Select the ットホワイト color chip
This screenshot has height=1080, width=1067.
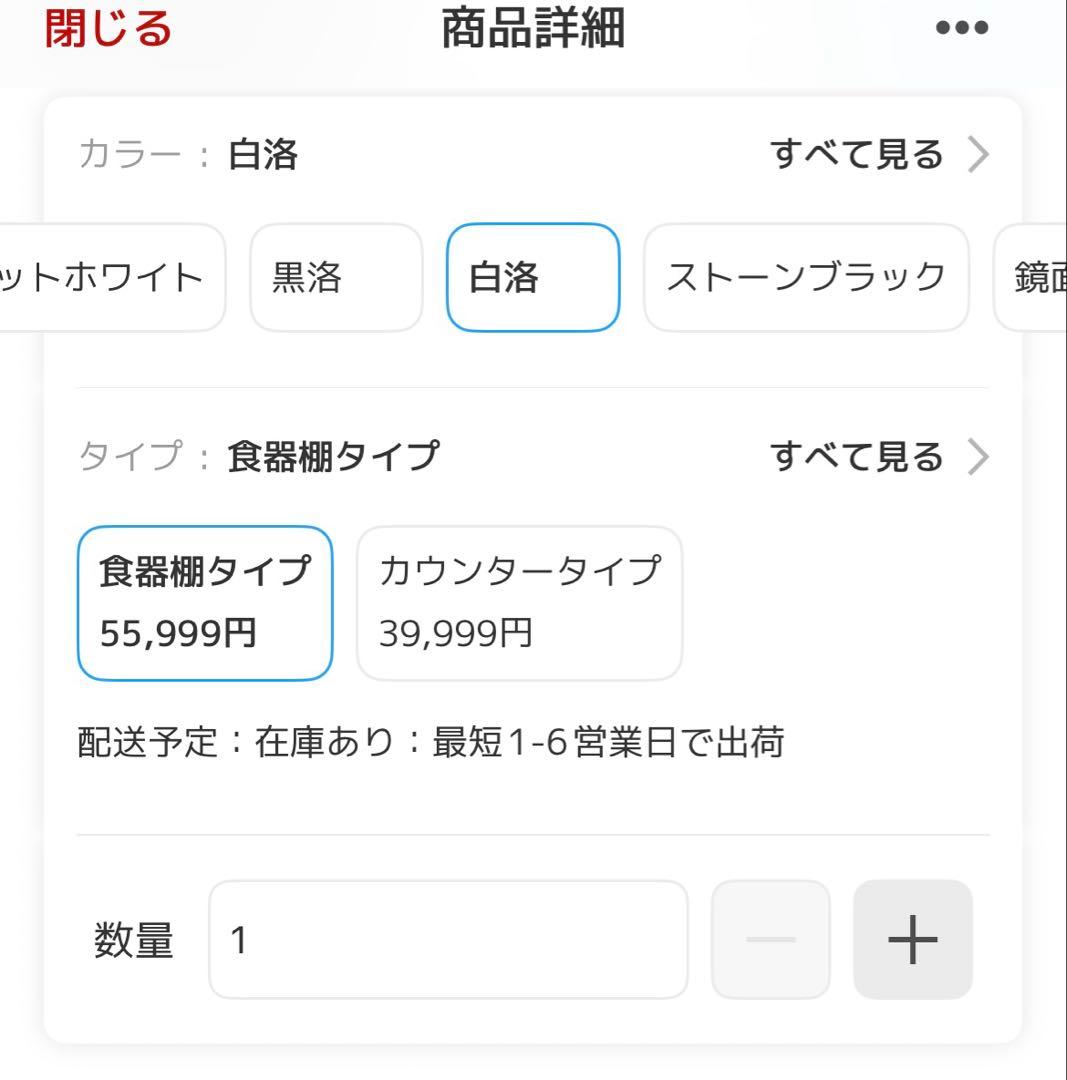point(95,277)
